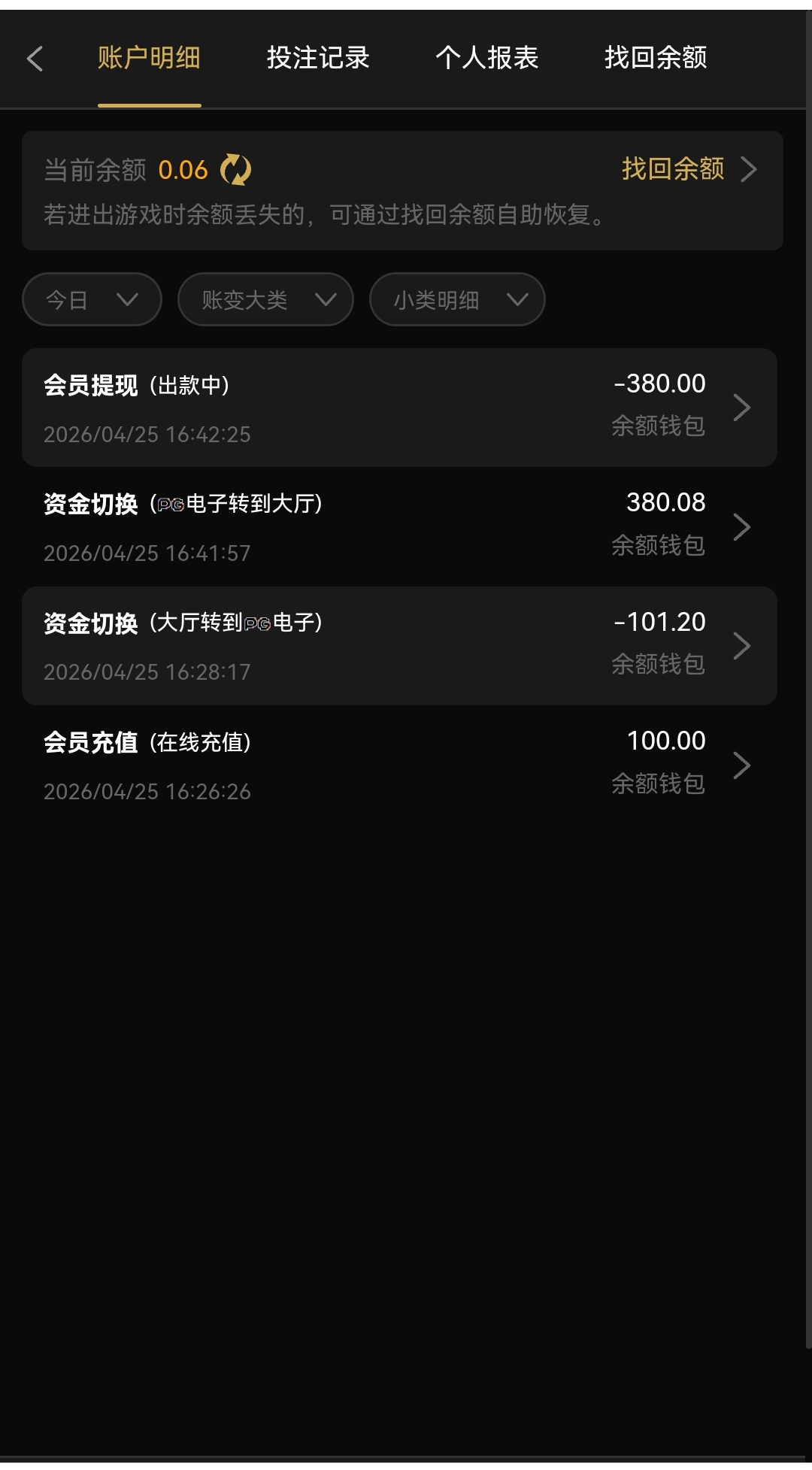Select the 账户明细 tab
812x1470 pixels.
pos(148,58)
